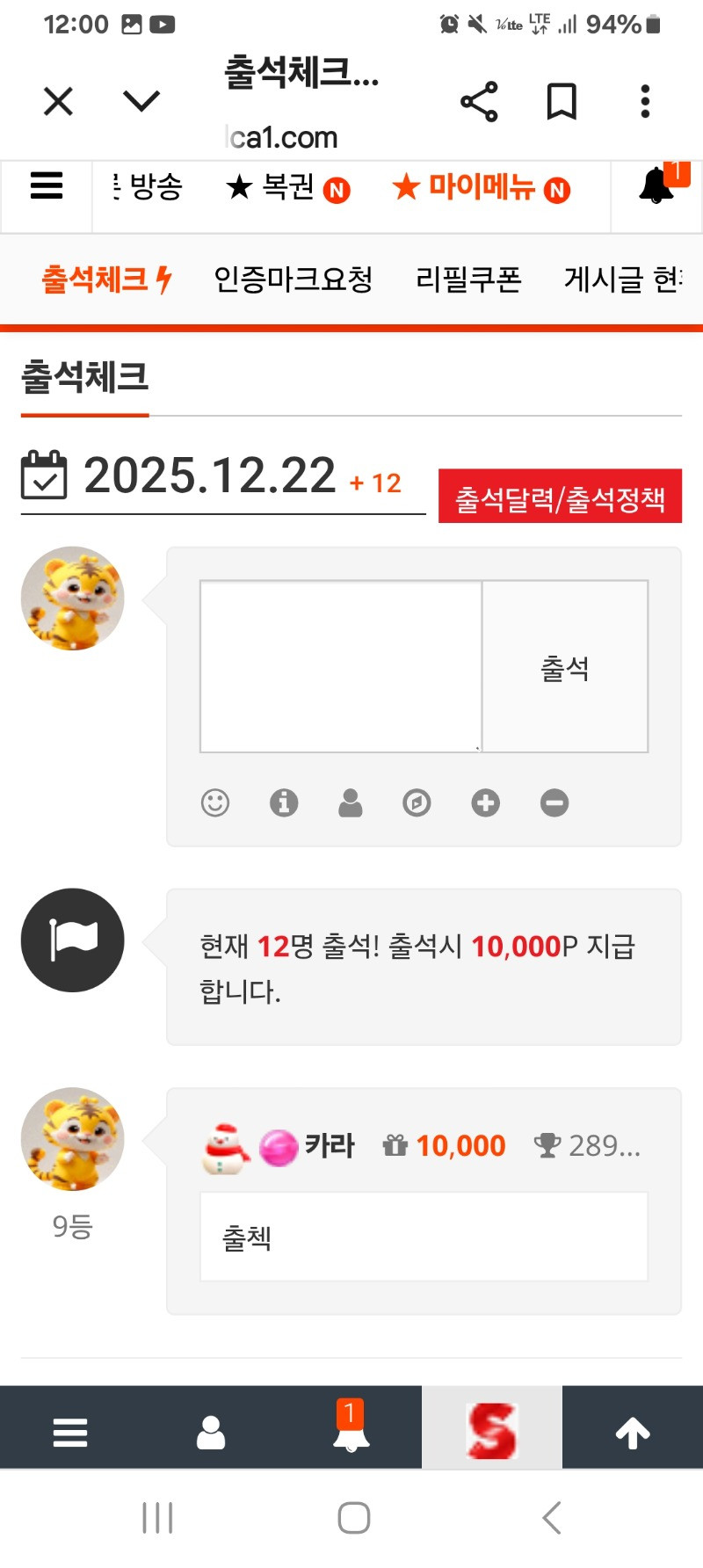Image resolution: width=703 pixels, height=1568 pixels.
Task: Open 마이메뉴 in the top bar
Action: click(481, 187)
